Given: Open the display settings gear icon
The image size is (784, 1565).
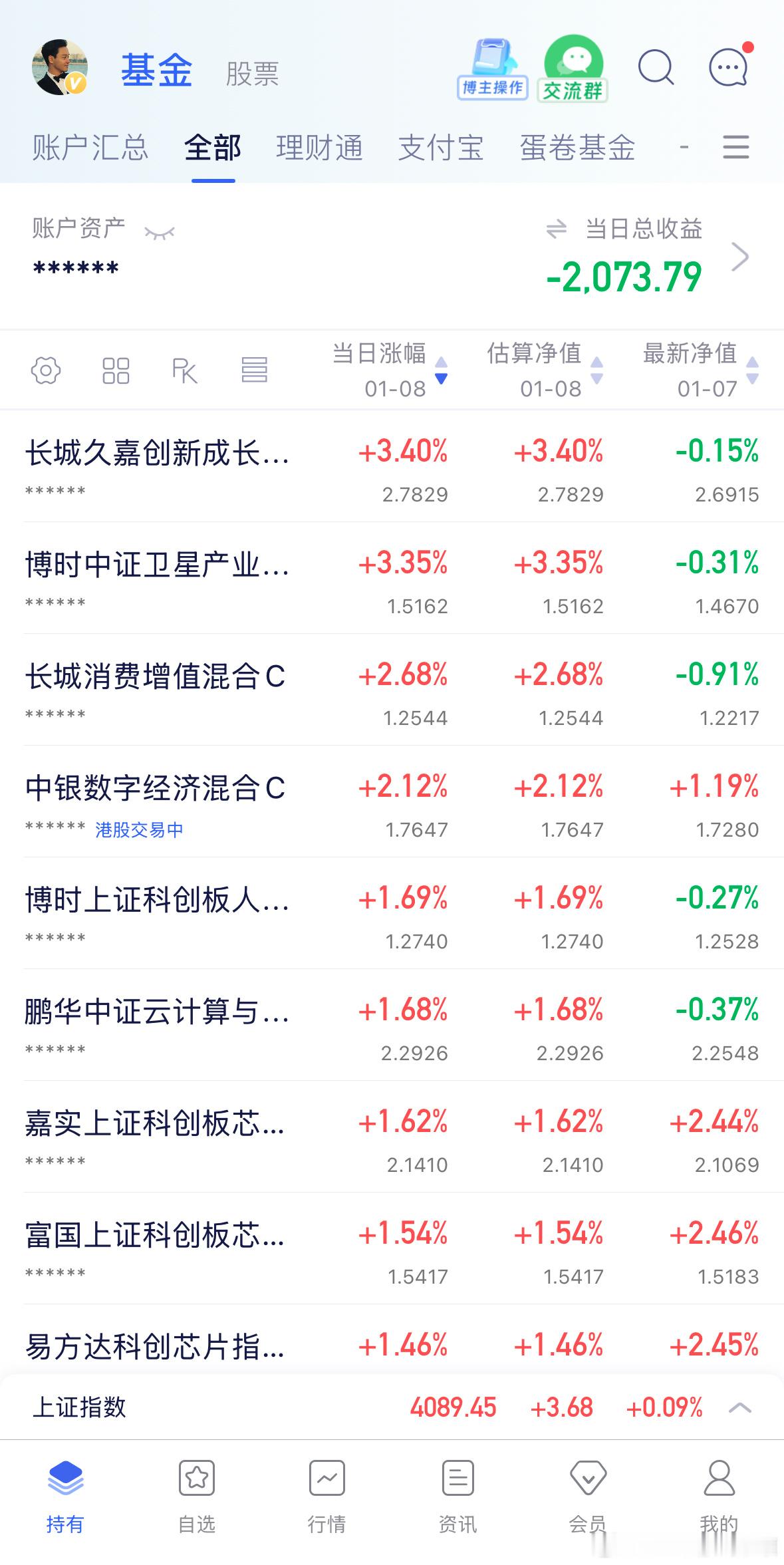Looking at the screenshot, I should 45,370.
